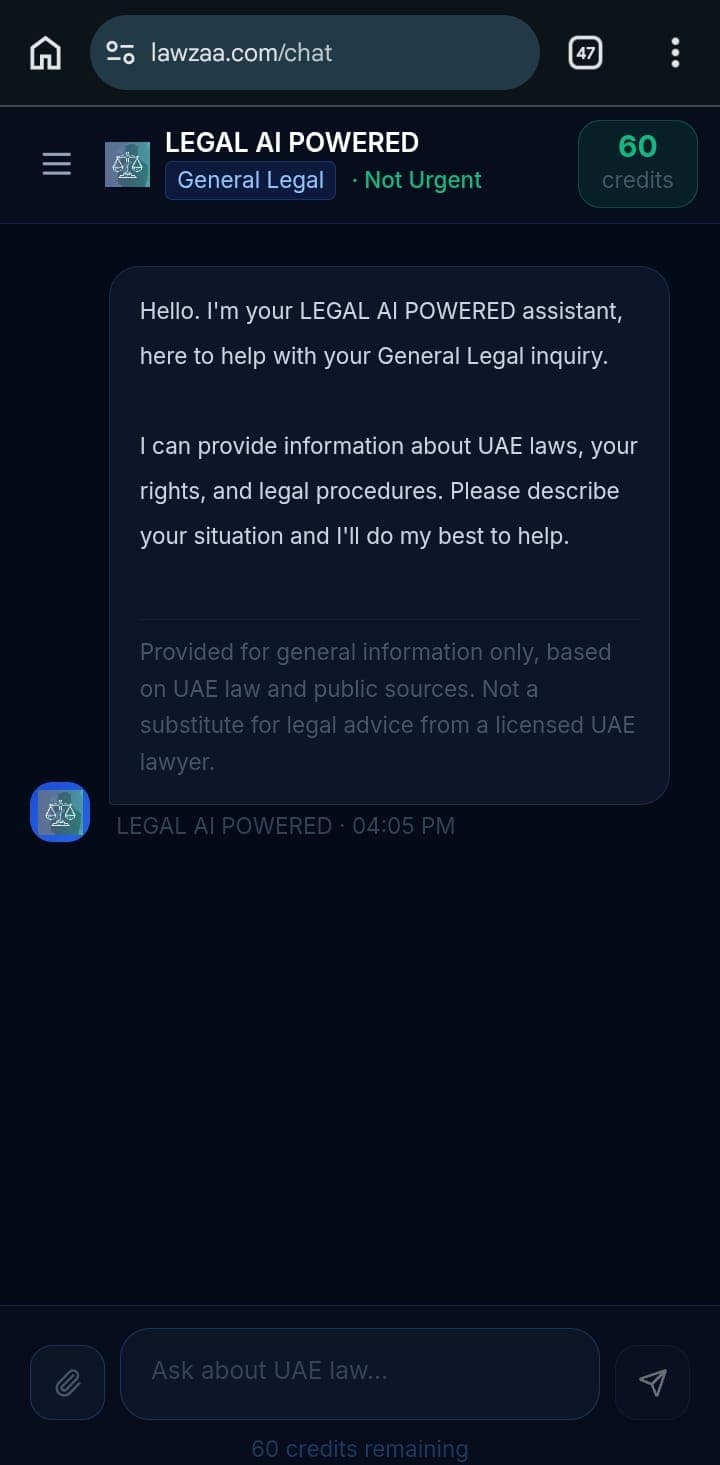
Task: Open the hamburger navigation menu
Action: [x=56, y=163]
